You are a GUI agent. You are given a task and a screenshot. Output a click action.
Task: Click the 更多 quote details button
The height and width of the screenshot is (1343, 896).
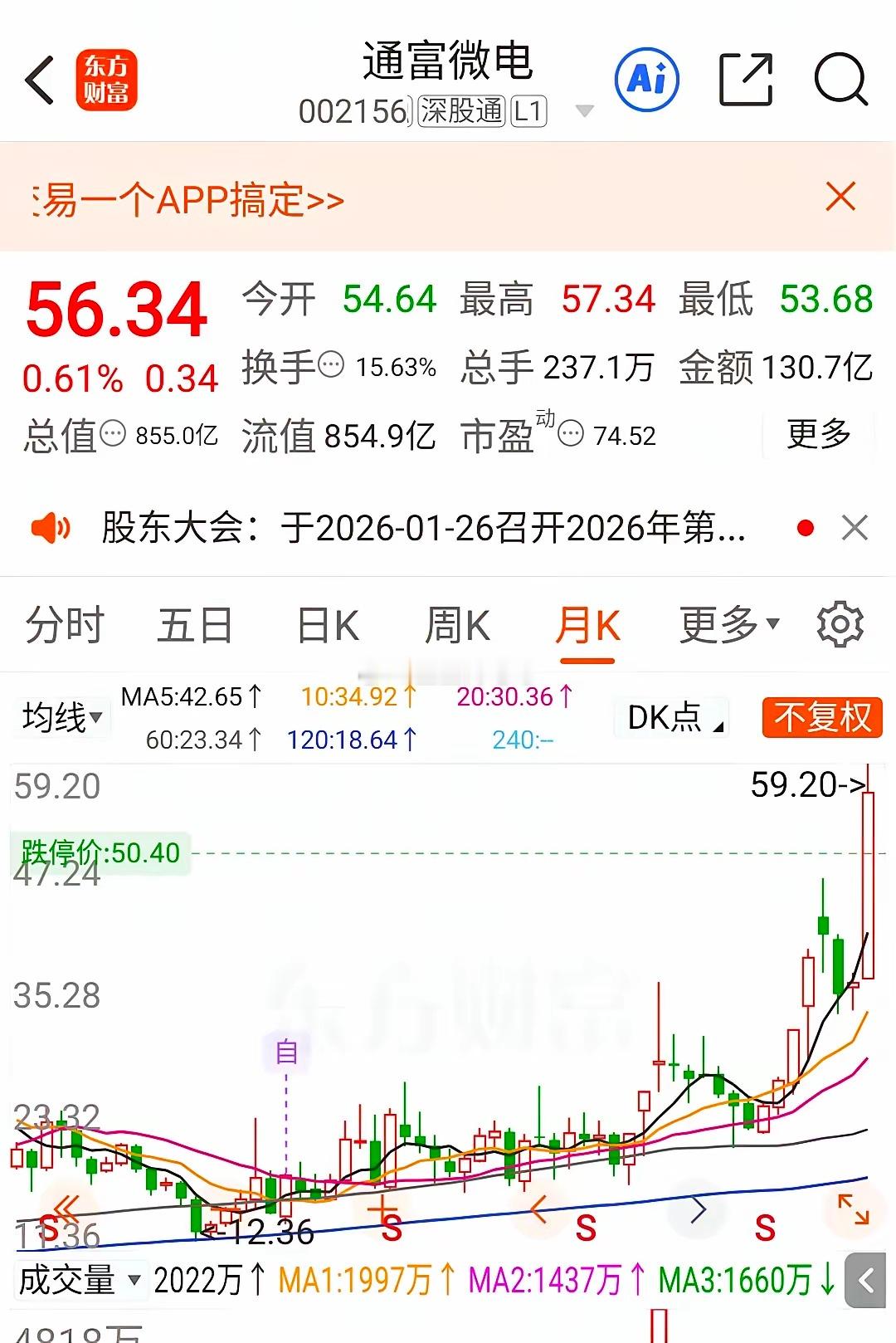pyautogui.click(x=818, y=432)
